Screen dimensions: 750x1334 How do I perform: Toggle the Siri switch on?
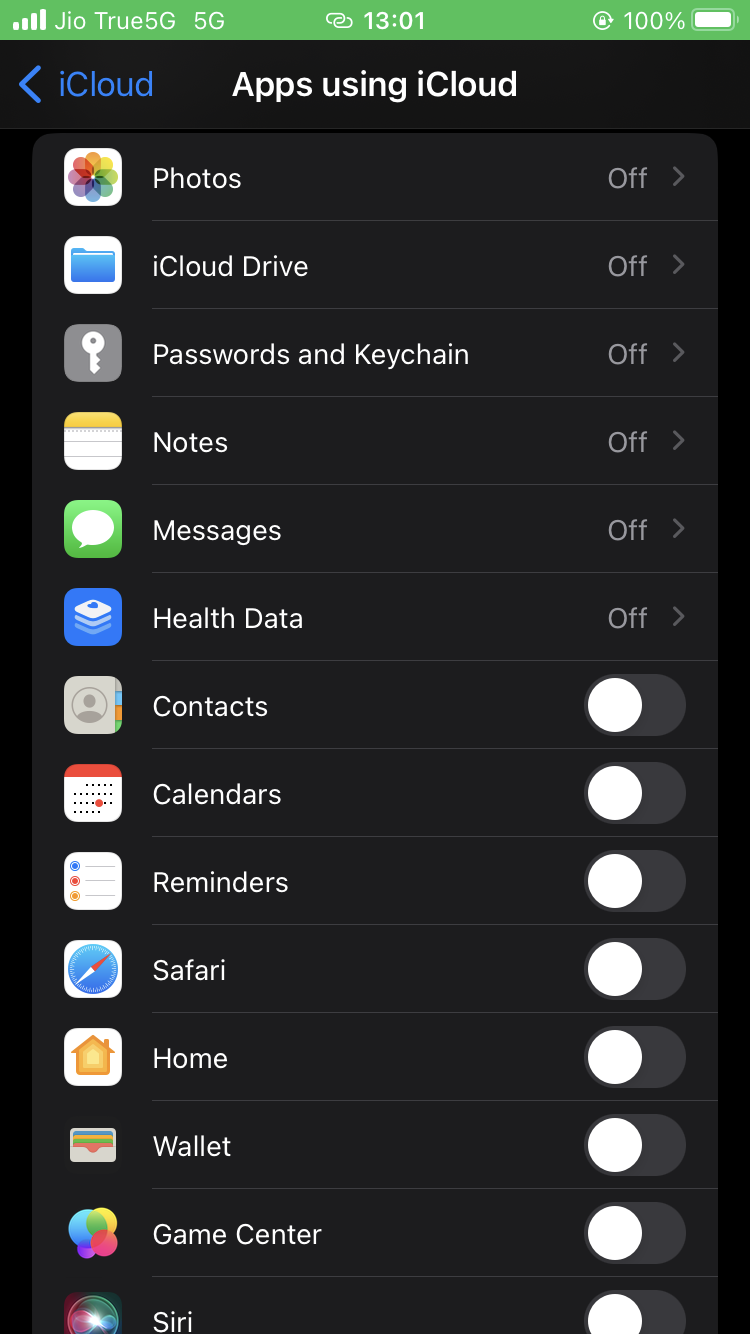[x=635, y=1313]
